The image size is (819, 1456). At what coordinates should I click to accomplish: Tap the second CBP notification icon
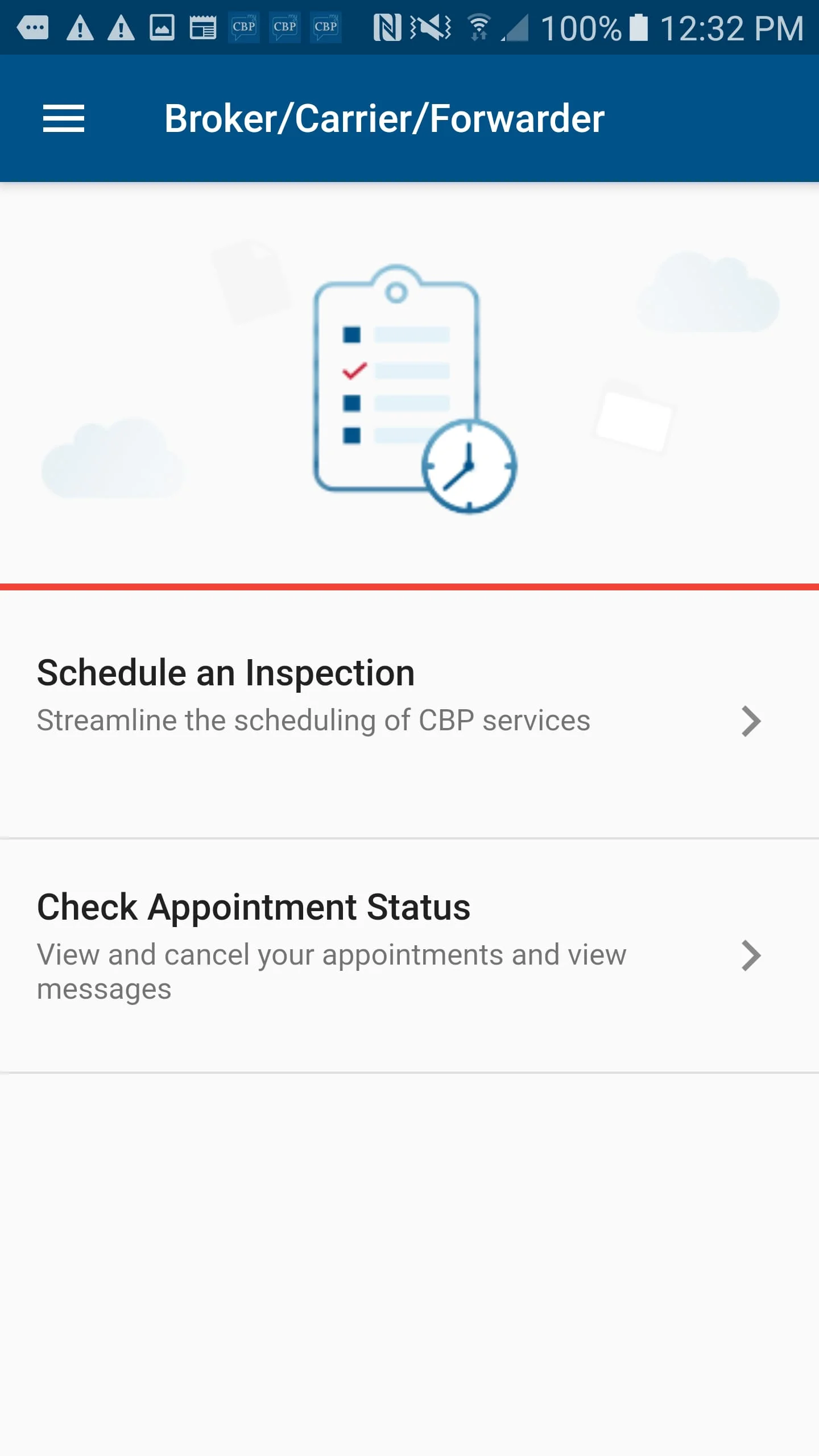click(284, 27)
